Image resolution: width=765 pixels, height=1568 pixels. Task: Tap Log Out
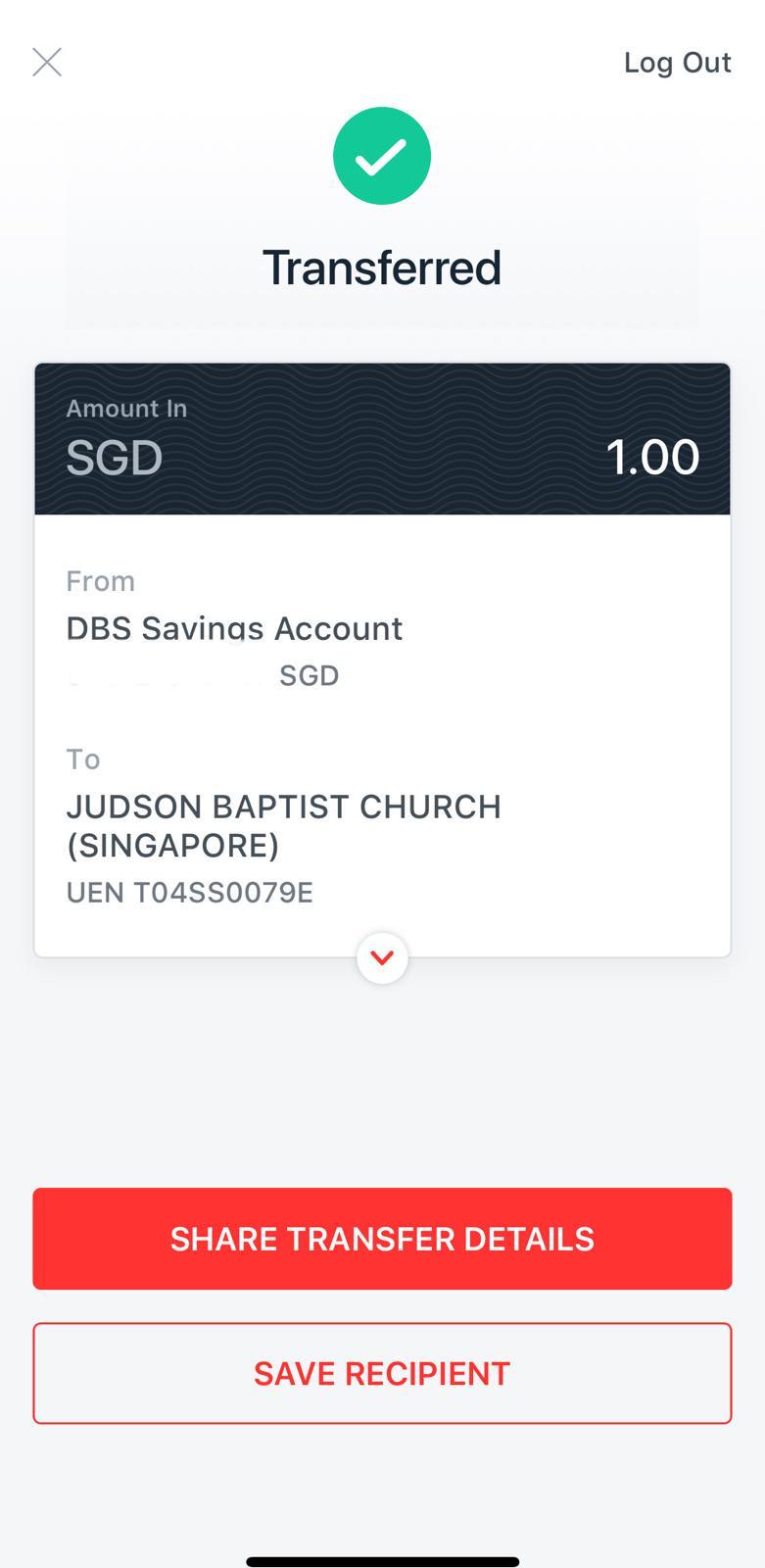(x=677, y=63)
